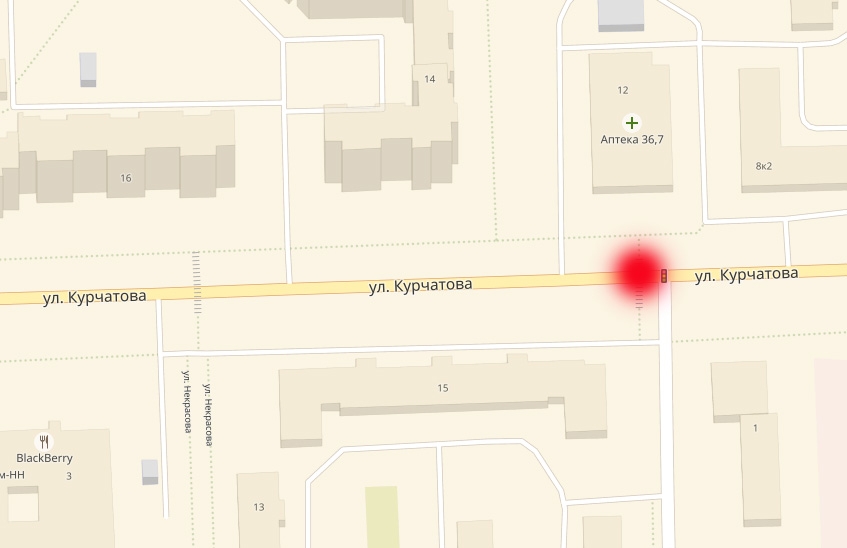Open the Аптека 36,7 pharmacy marker
Screen dimensions: 847x548
[631, 123]
